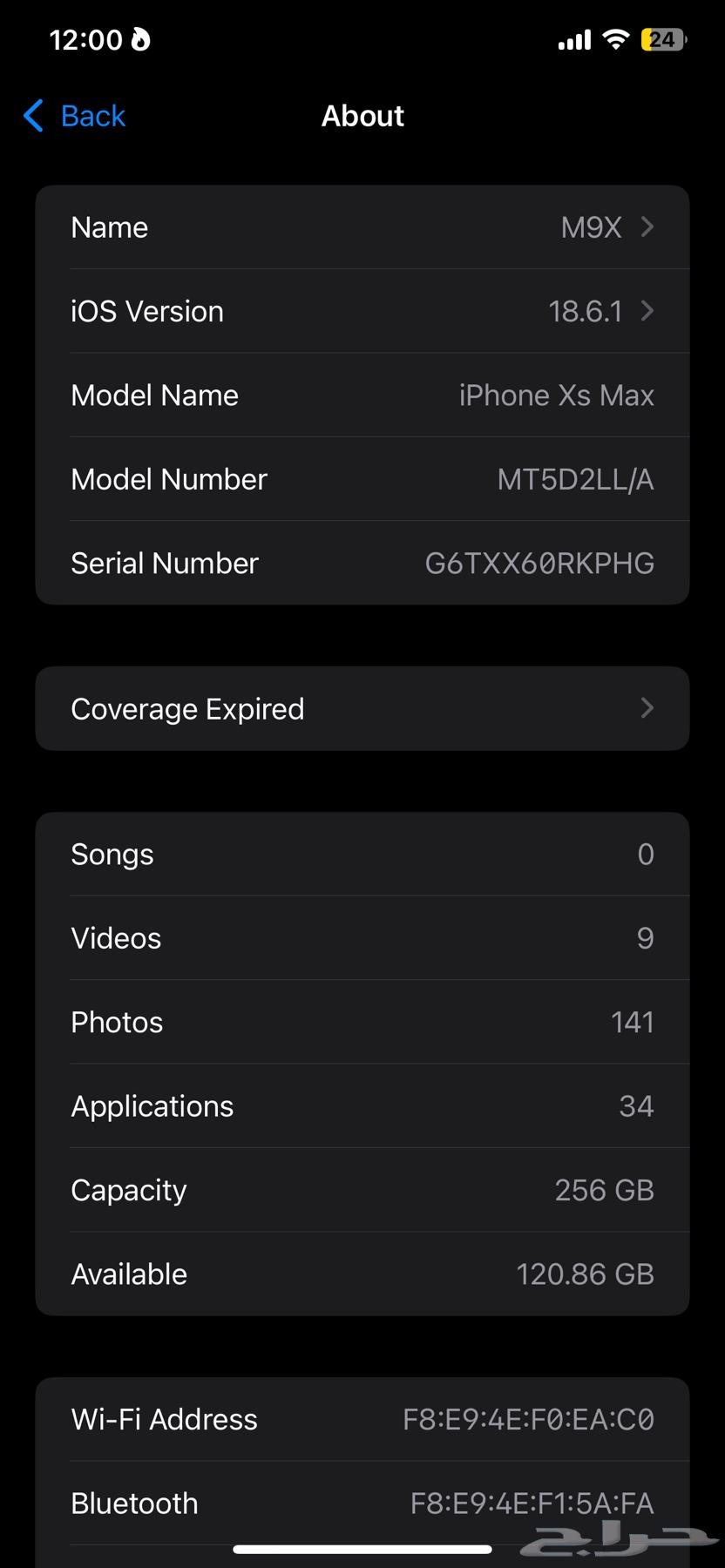The width and height of the screenshot is (725, 1568).
Task: Tap the Wi-Fi status icon
Action: (x=615, y=39)
